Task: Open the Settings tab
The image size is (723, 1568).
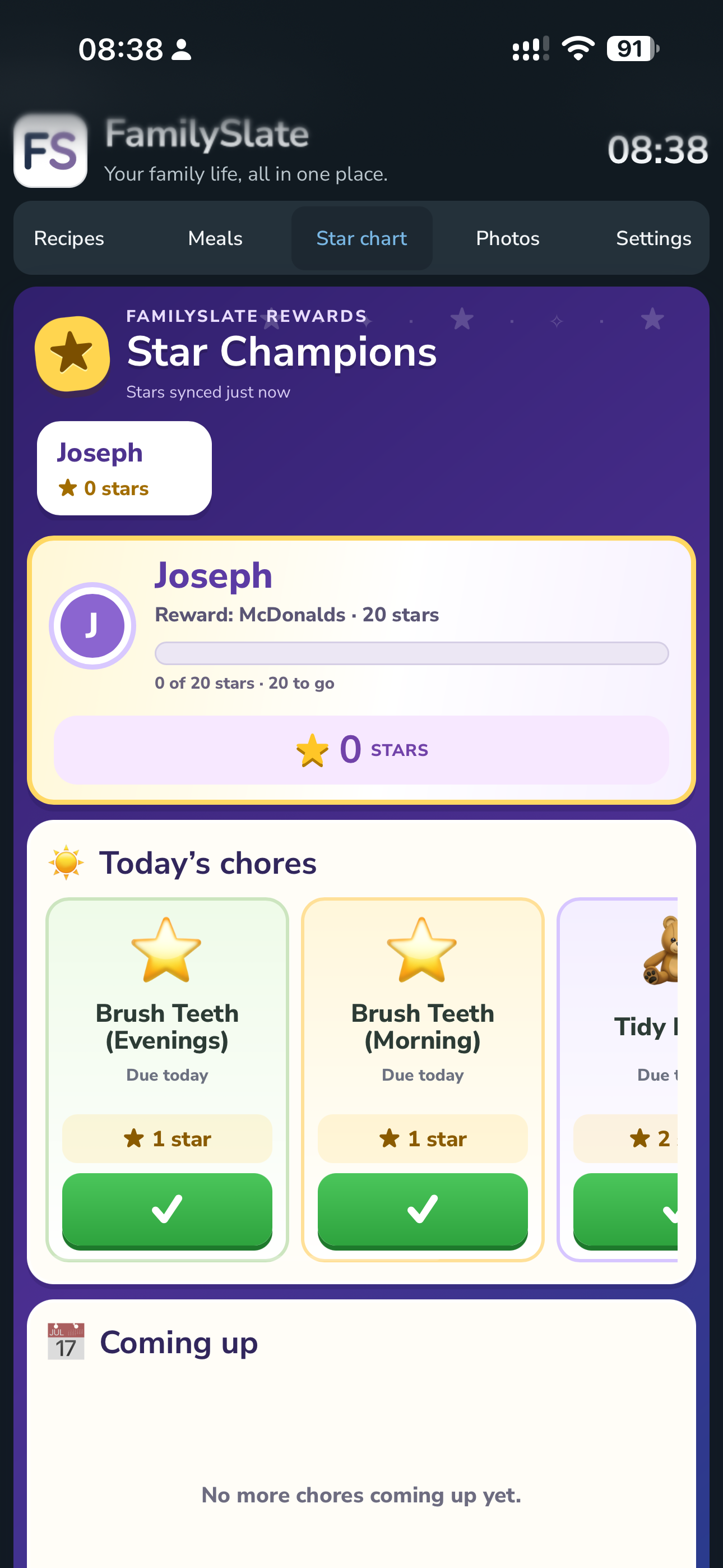Action: tap(653, 238)
